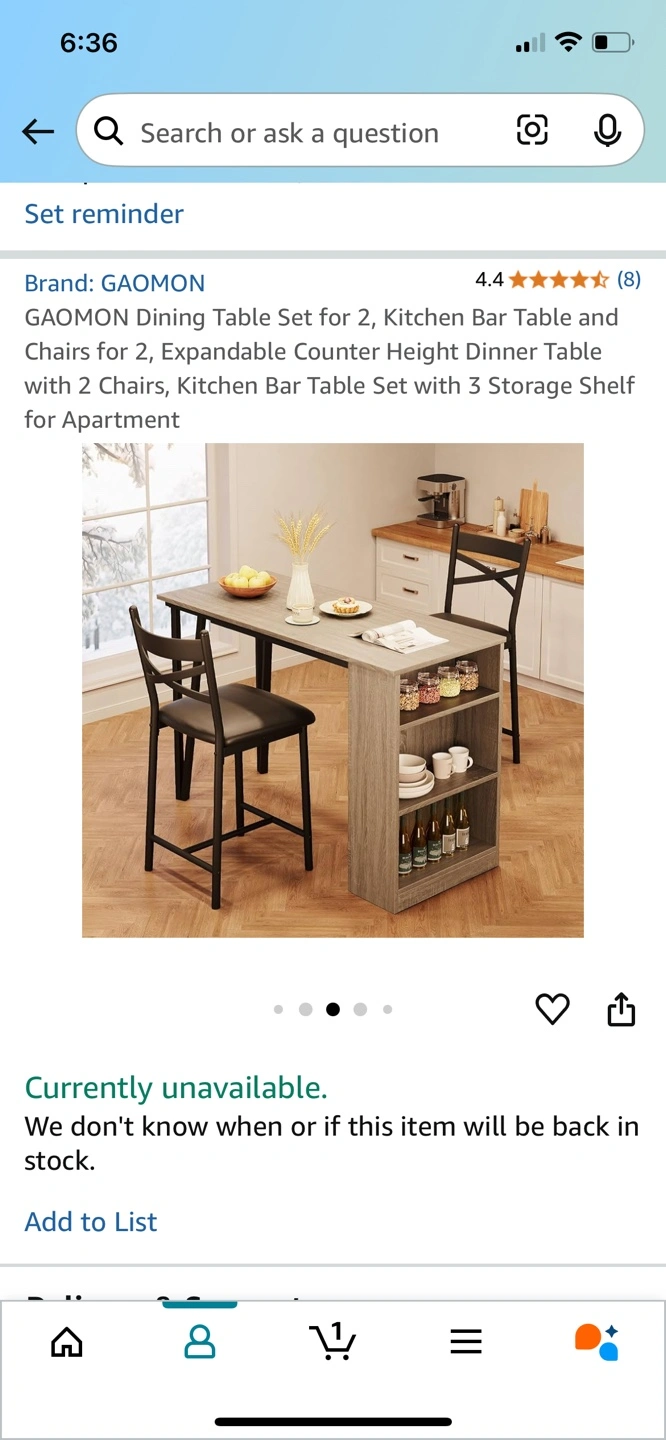Open the Brand: GAOMON store link

coord(115,283)
